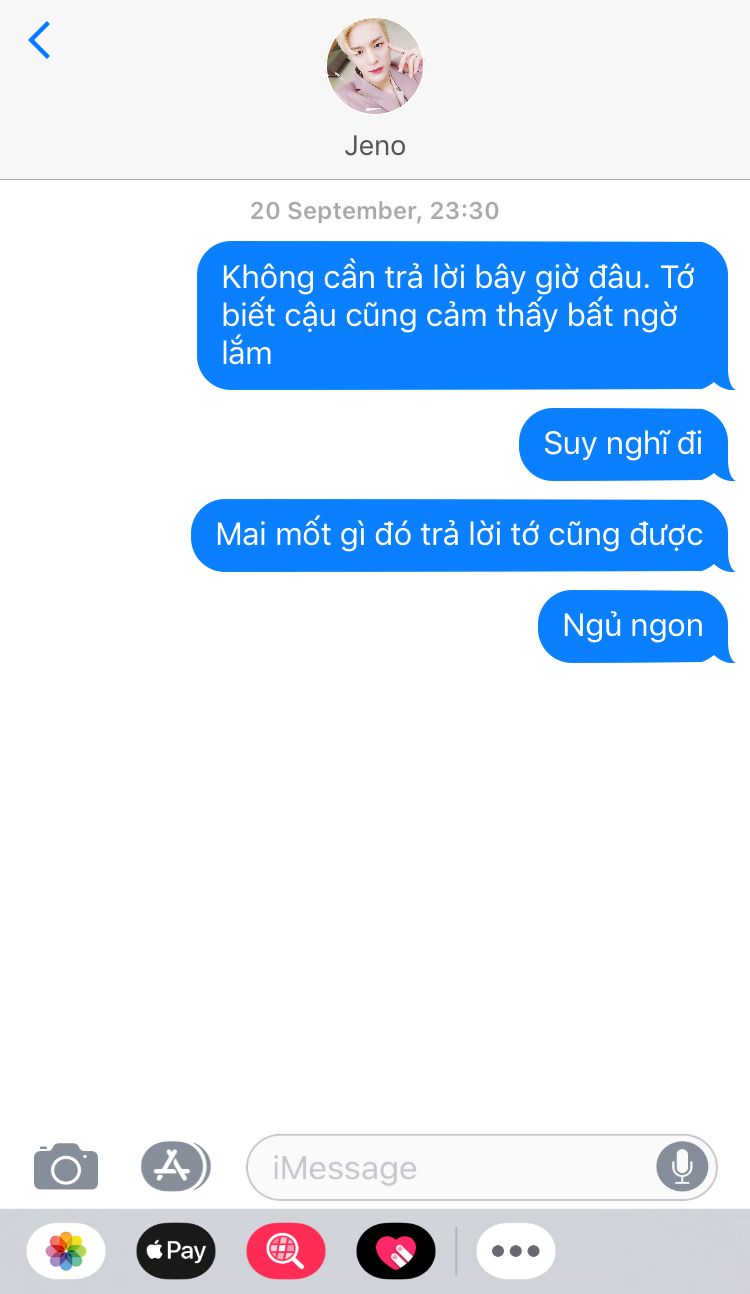This screenshot has height=1294, width=750.
Task: Open the Photos app in the drawer
Action: click(66, 1251)
